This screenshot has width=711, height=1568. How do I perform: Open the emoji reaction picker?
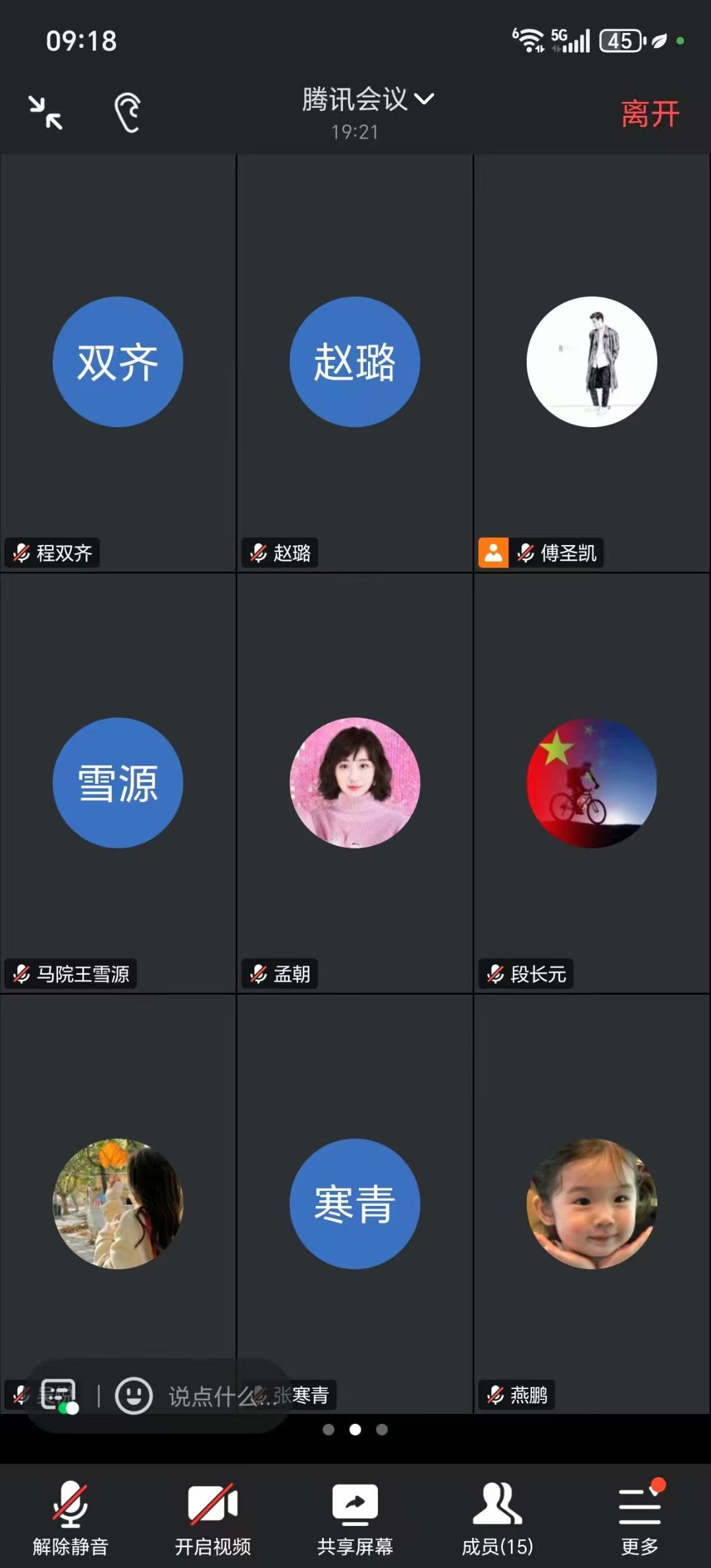pos(134,1396)
